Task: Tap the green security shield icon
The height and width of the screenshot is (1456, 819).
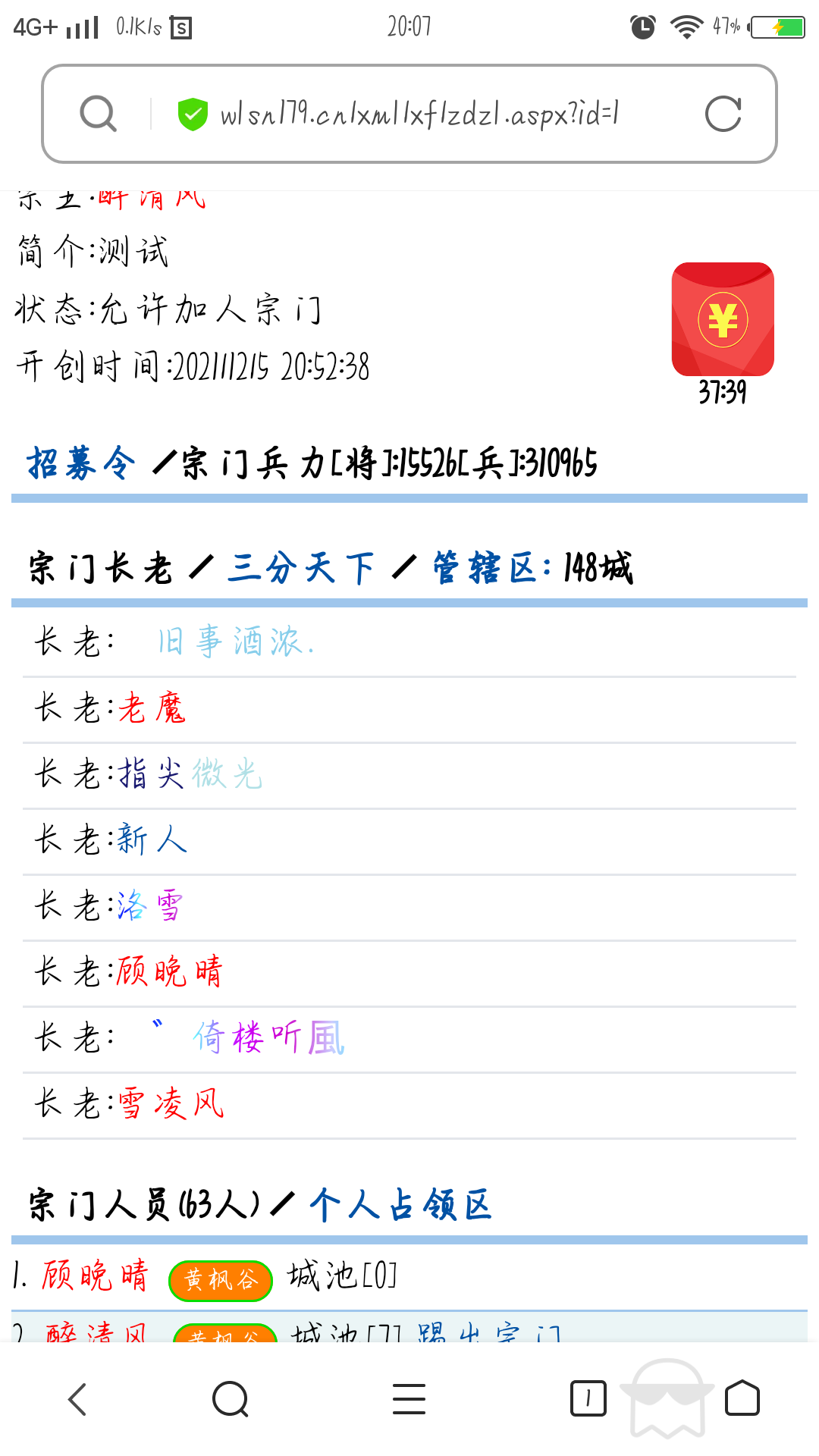Action: click(x=192, y=112)
